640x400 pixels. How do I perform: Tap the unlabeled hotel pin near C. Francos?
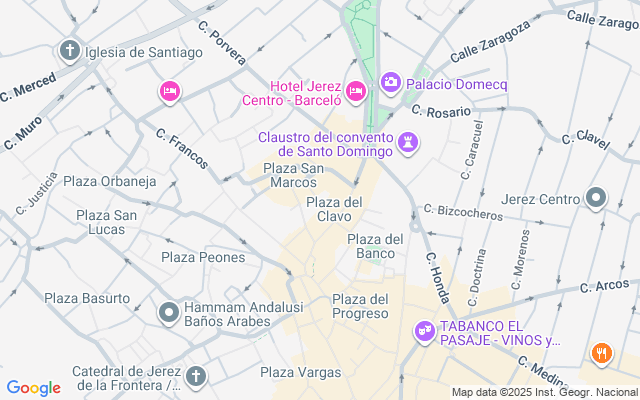[x=170, y=92]
